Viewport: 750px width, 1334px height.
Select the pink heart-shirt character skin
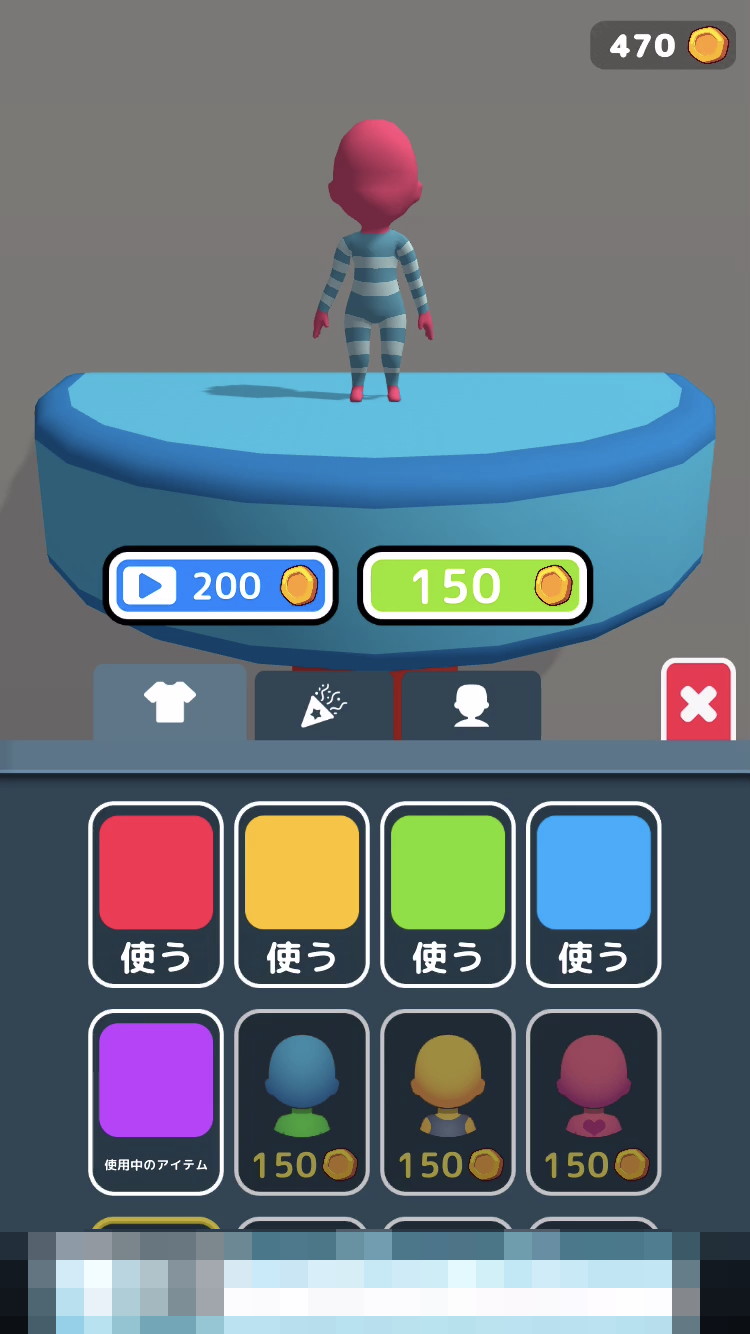pos(594,1101)
